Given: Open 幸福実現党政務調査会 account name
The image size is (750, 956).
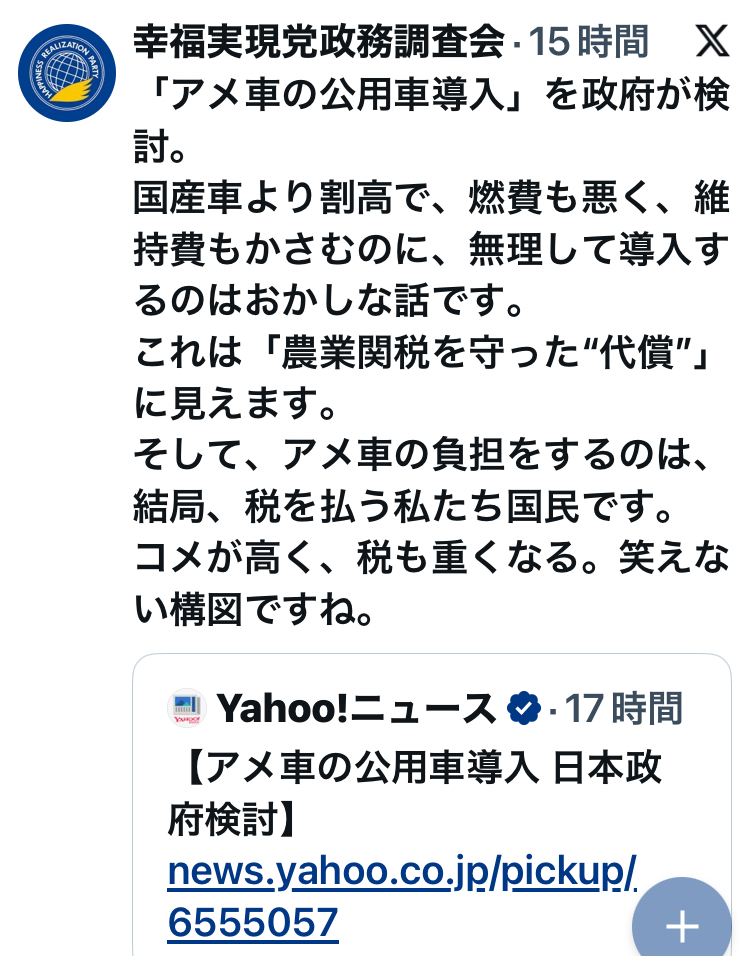Looking at the screenshot, I should coord(320,42).
